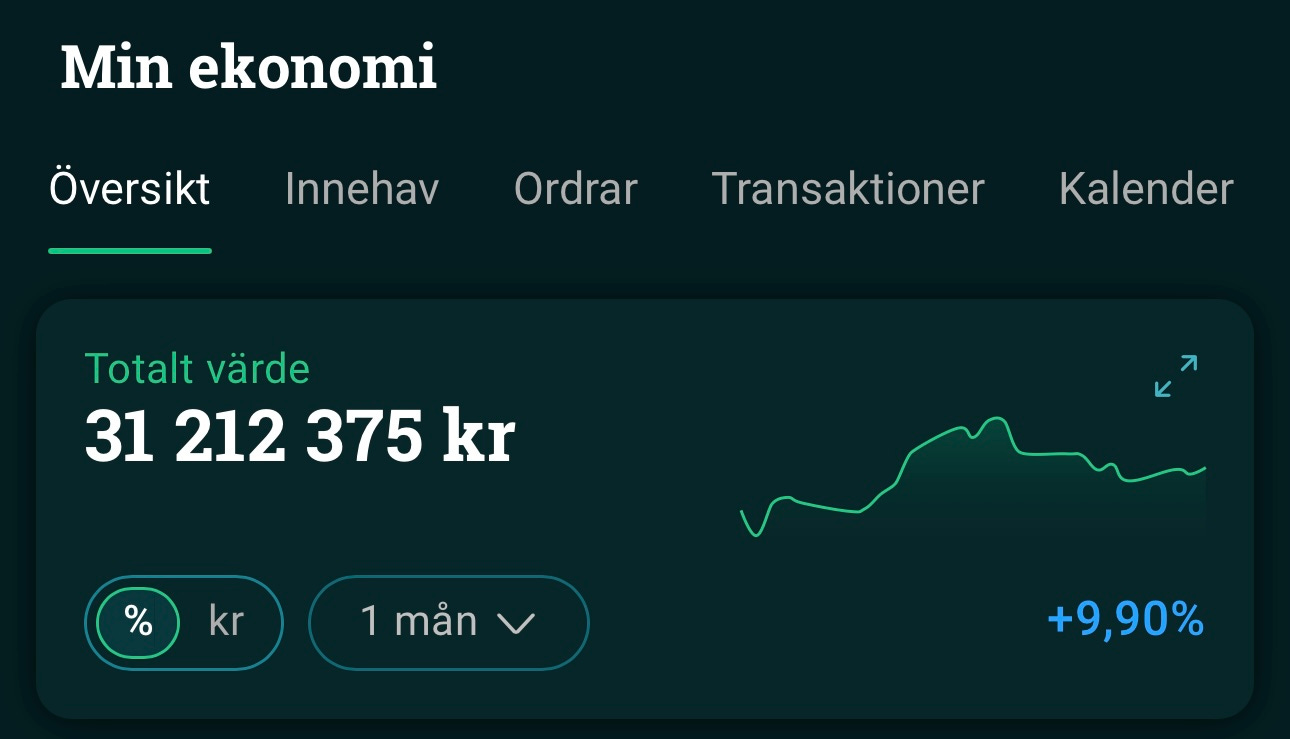
Task: Switch development display to kr
Action: coord(226,622)
